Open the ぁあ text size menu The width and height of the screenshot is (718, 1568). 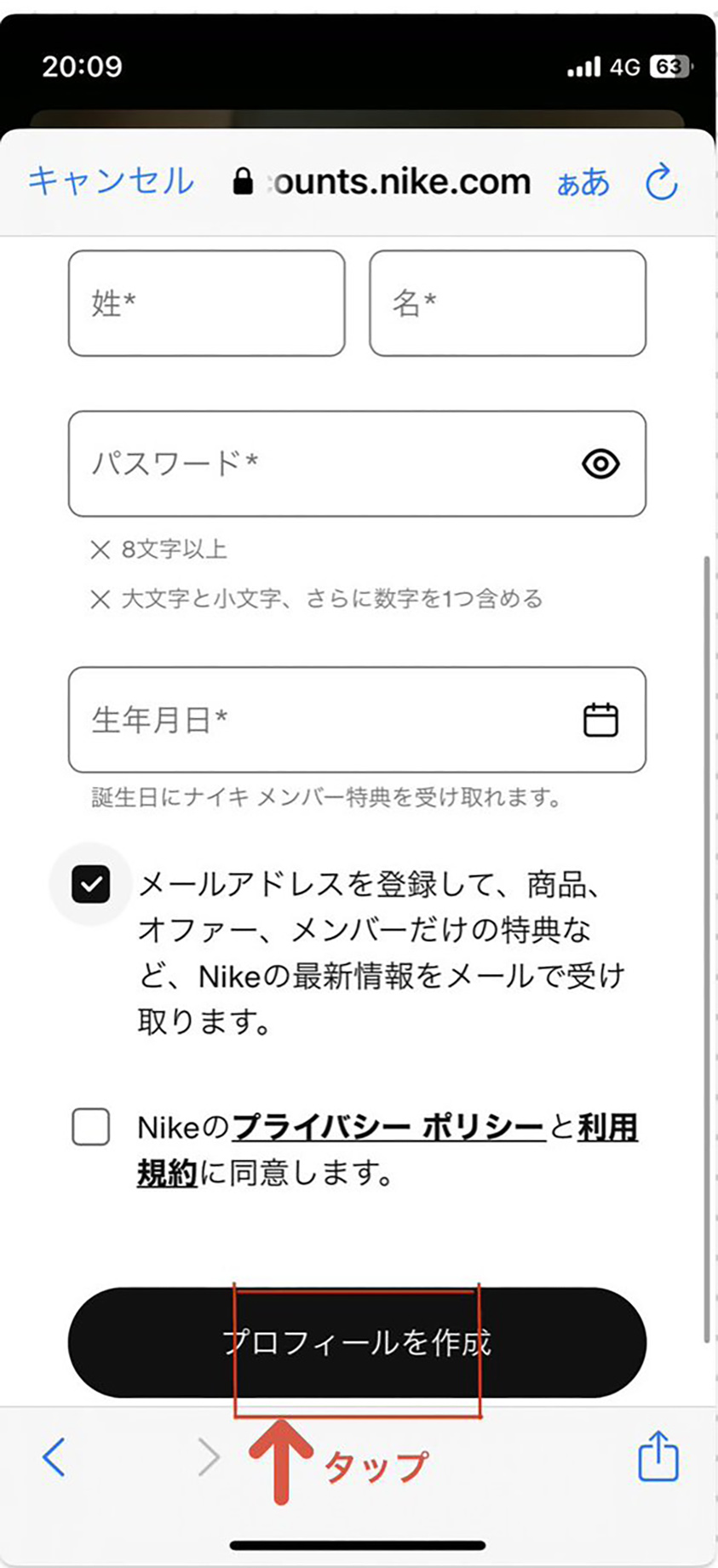click(583, 182)
